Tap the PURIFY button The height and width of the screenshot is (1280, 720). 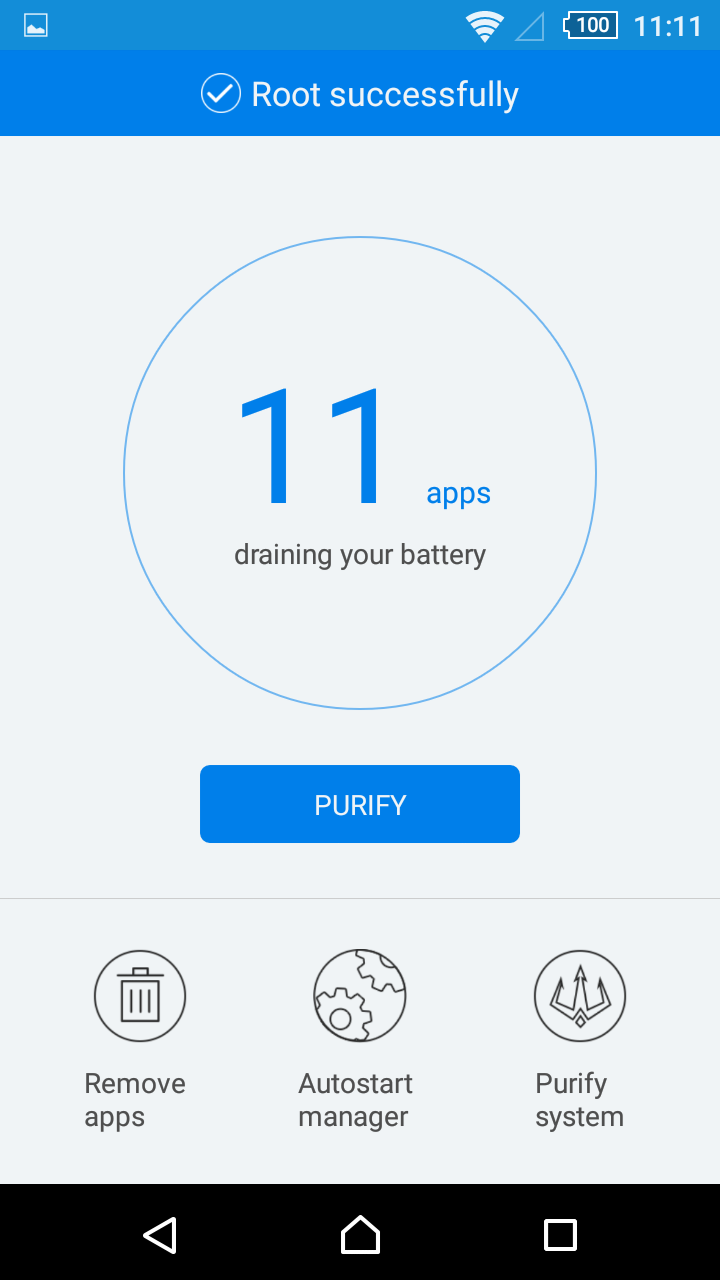click(x=360, y=804)
